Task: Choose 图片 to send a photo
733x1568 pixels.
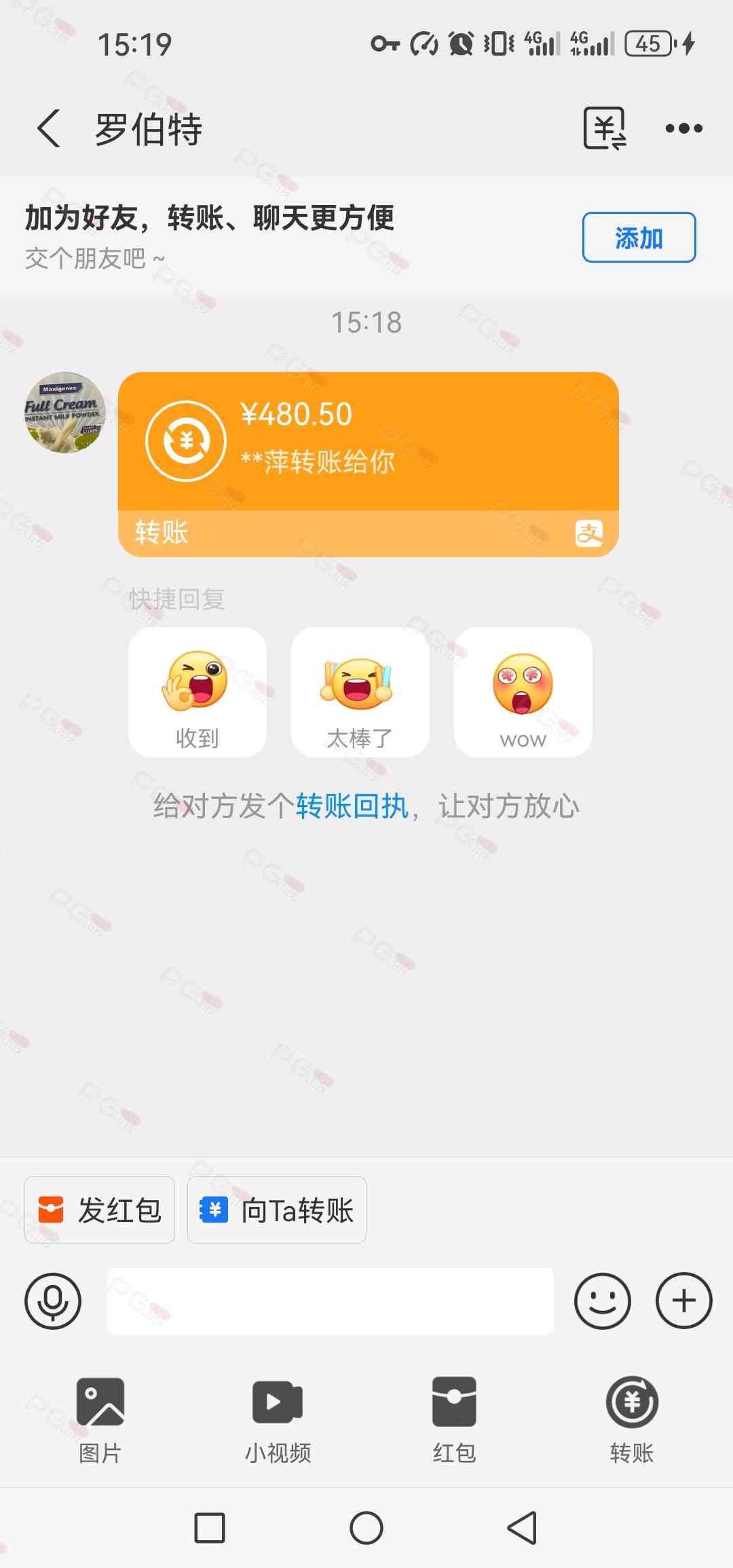Action: coord(100,1417)
